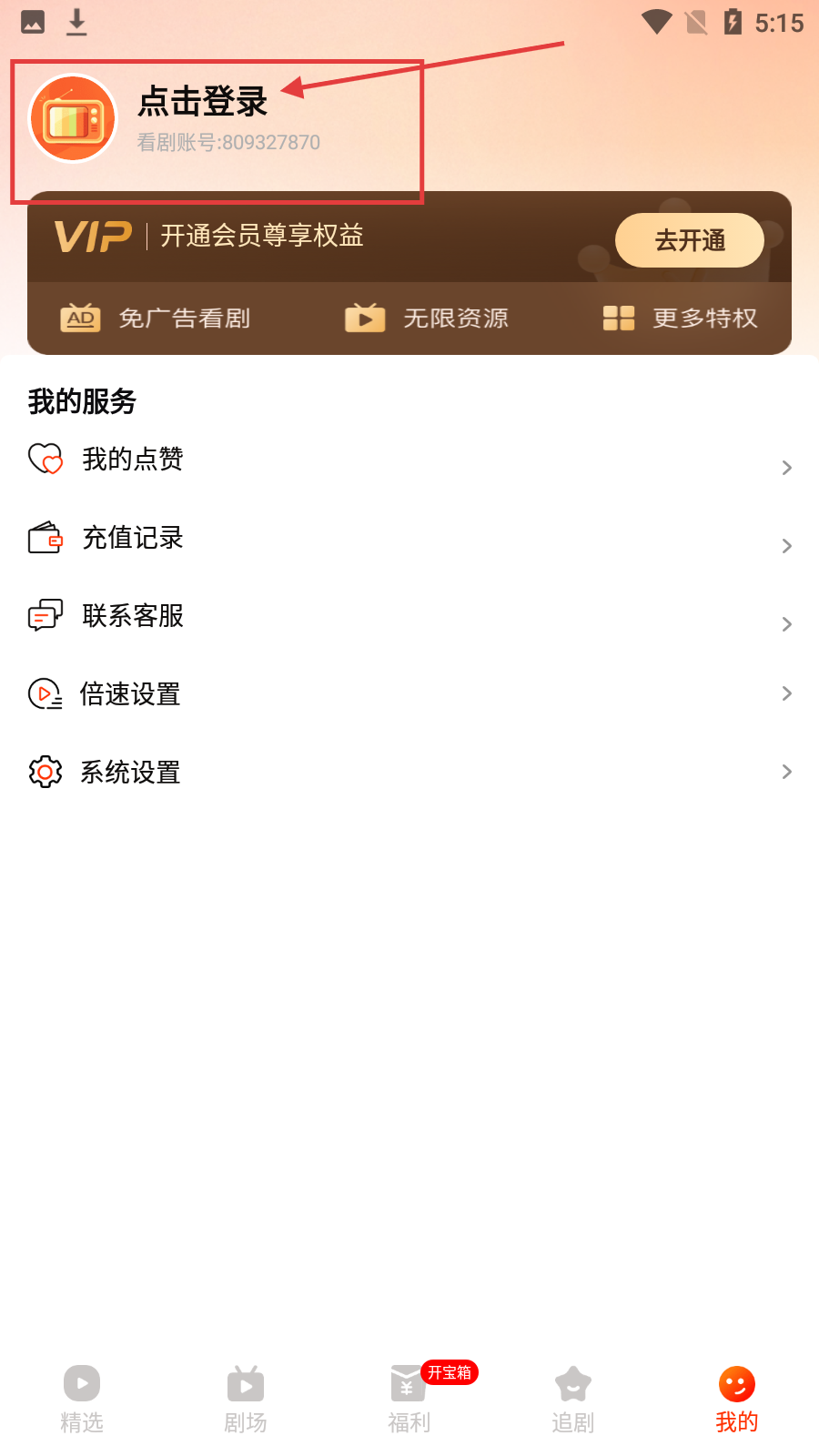Select the 我的 tab
The image size is (819, 1456).
click(737, 1400)
